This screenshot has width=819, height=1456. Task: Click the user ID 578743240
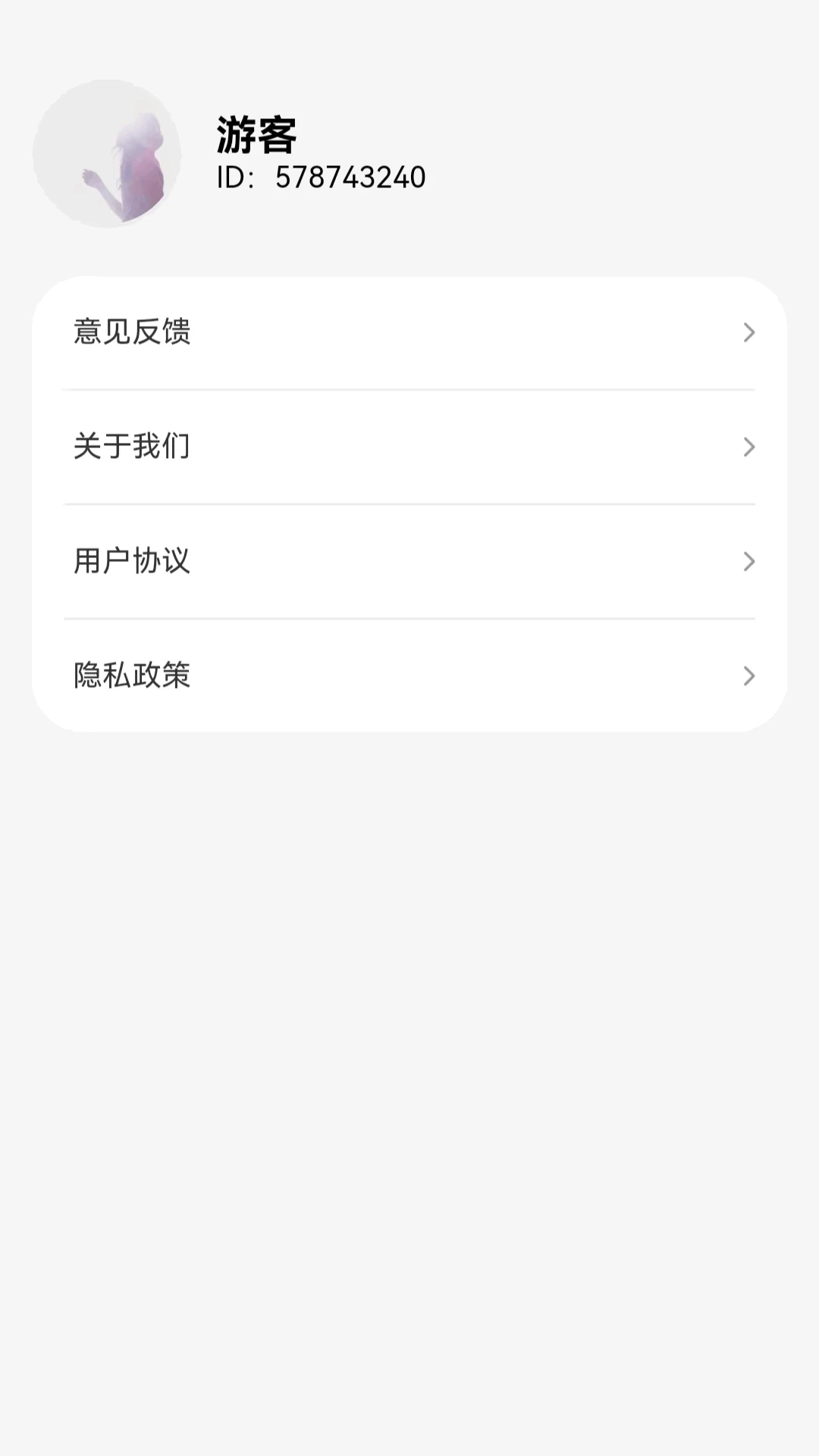click(x=351, y=177)
